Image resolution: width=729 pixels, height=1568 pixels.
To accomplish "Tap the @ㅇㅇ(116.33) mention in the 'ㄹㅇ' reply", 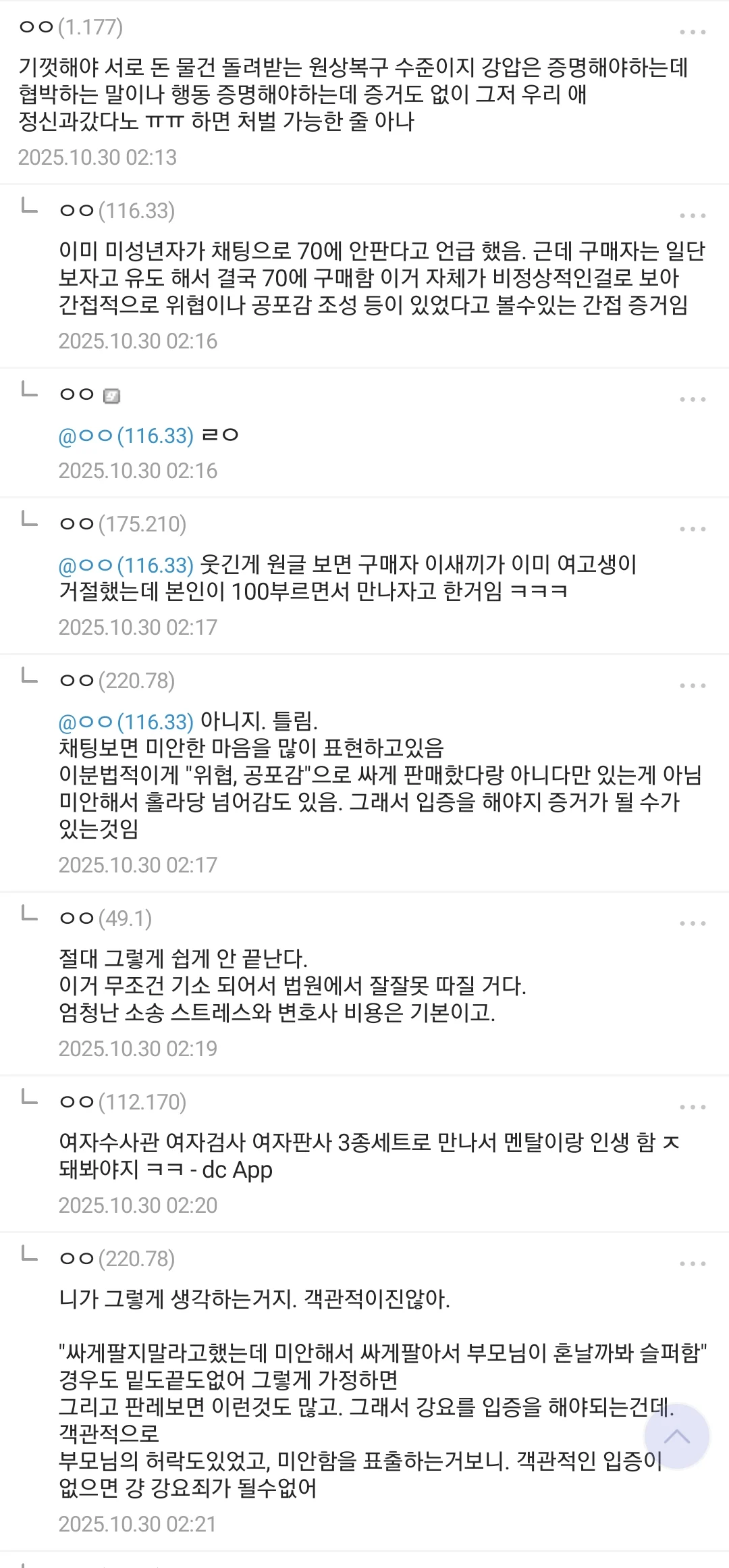I will point(126,436).
